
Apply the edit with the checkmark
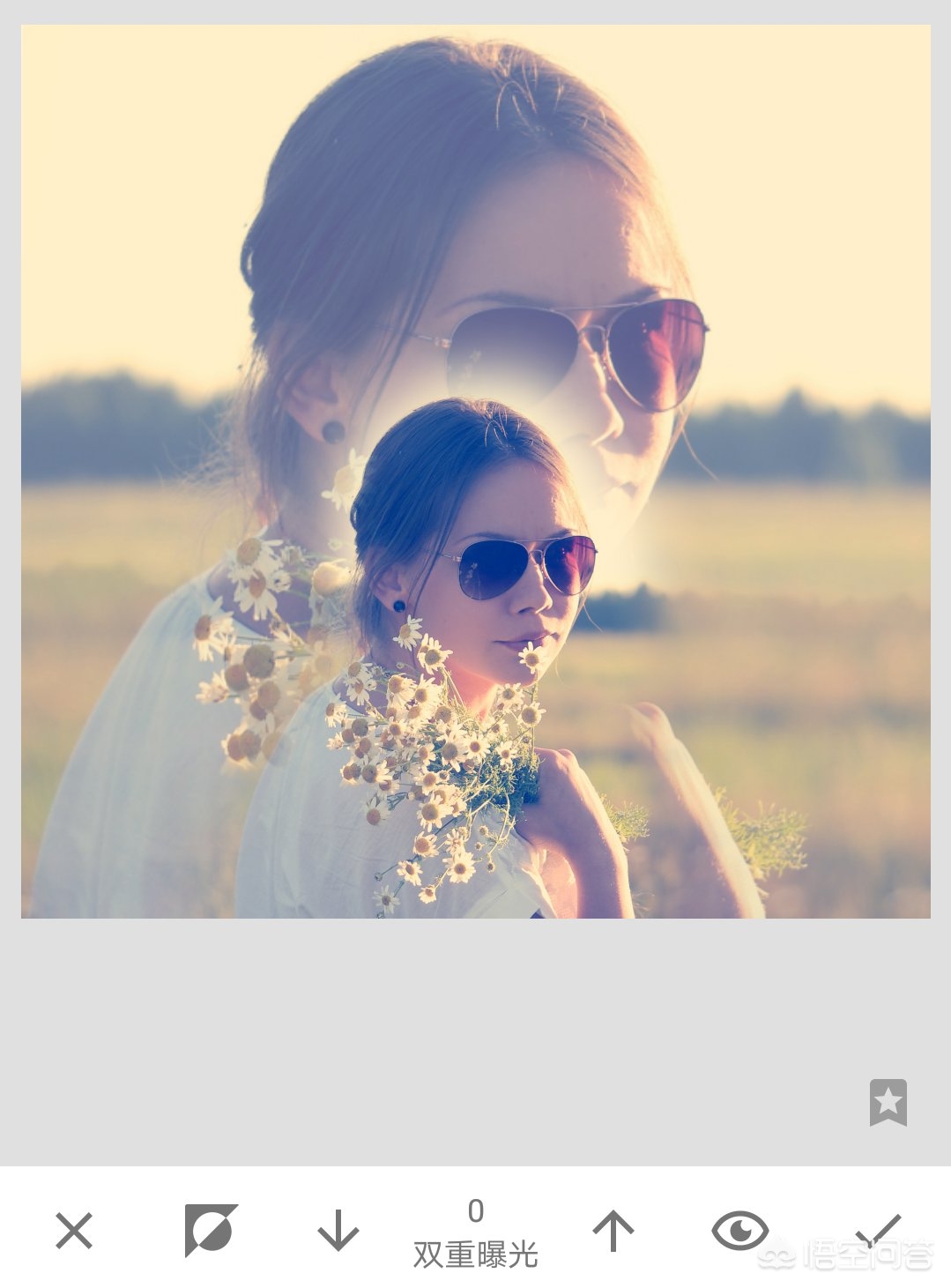click(878, 1230)
